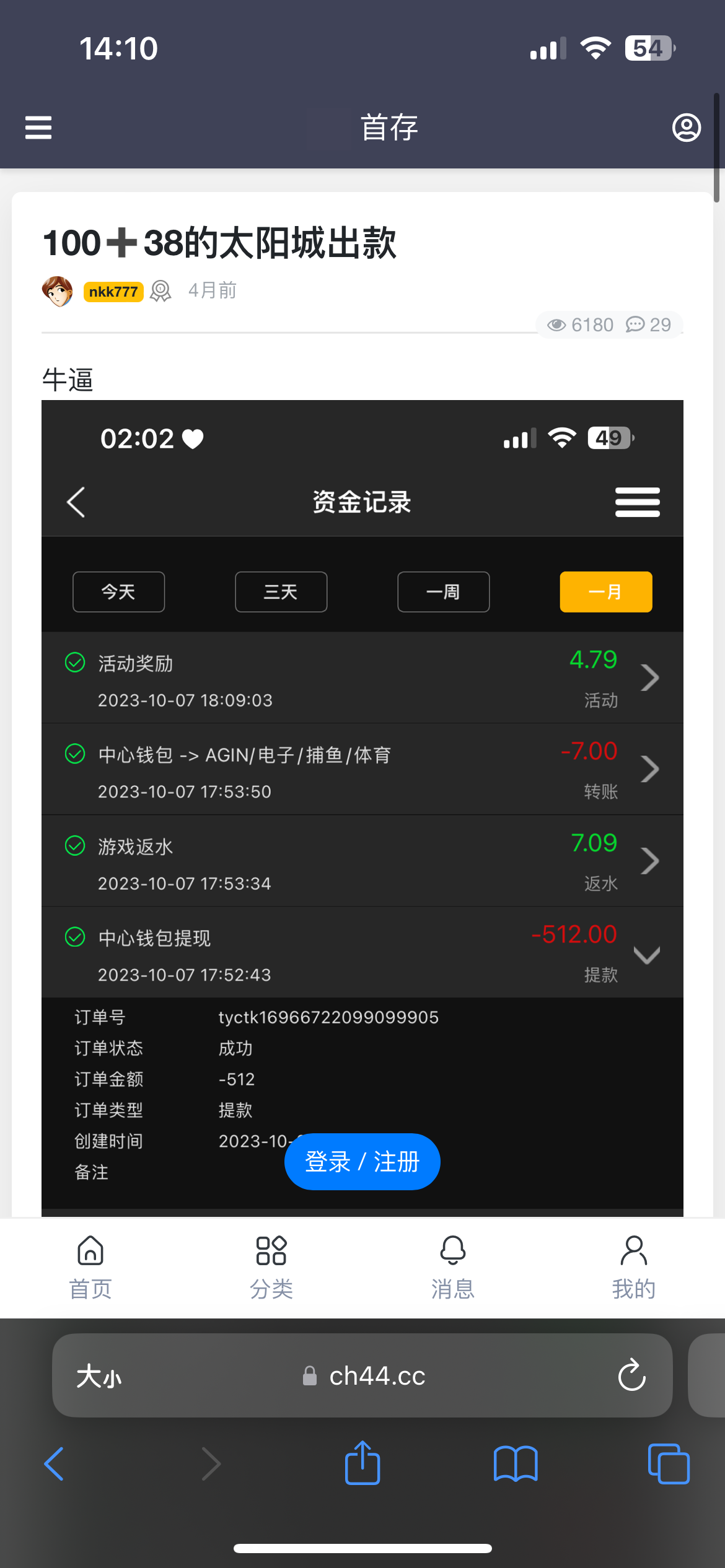Viewport: 725px width, 1568px height.
Task: Expand the 活动奖励 record row
Action: (649, 677)
